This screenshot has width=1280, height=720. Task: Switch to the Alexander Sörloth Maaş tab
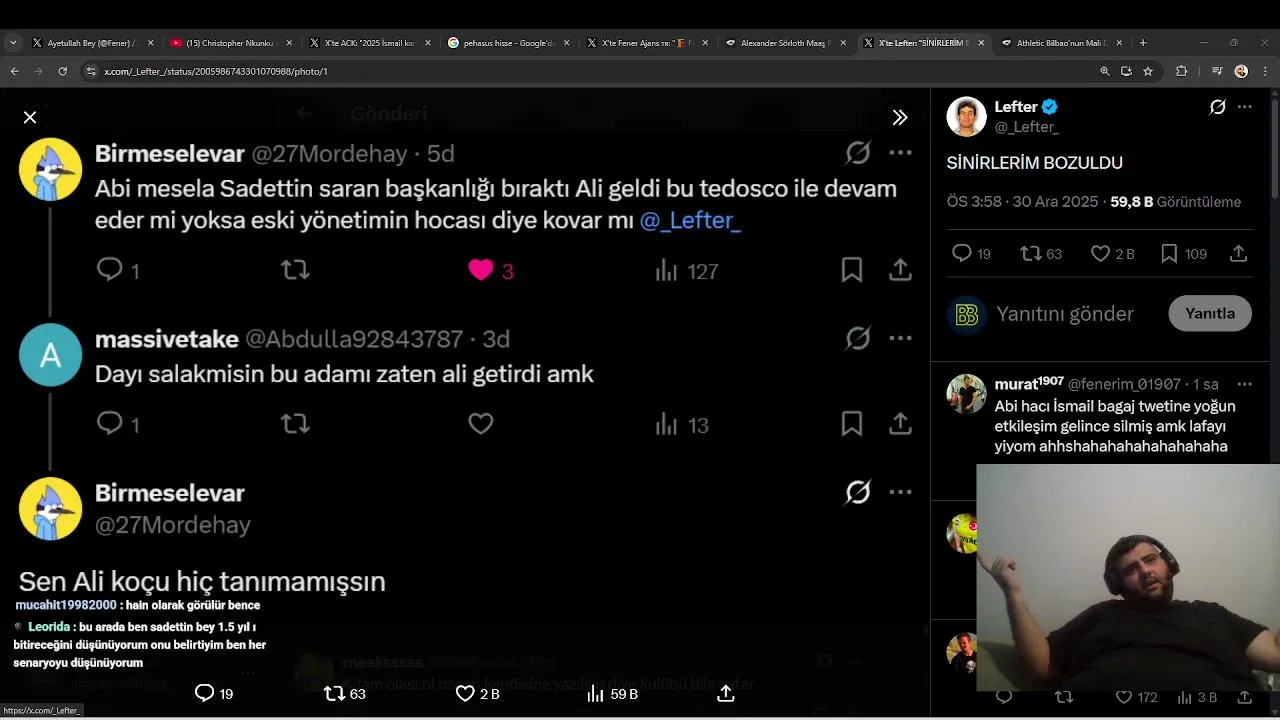point(780,43)
